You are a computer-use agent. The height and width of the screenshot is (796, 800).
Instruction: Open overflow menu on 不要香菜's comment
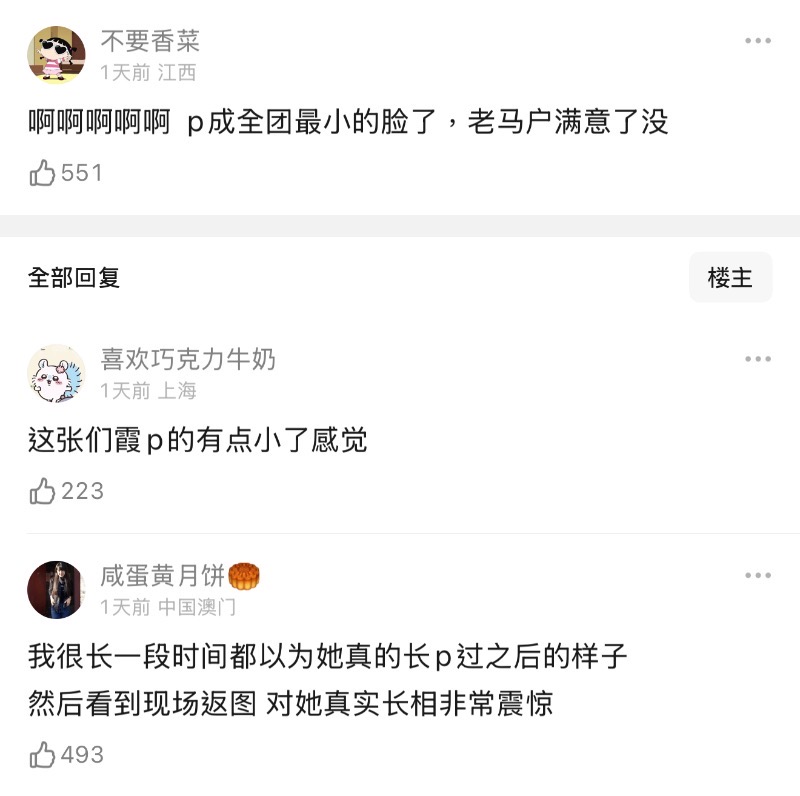point(757,41)
